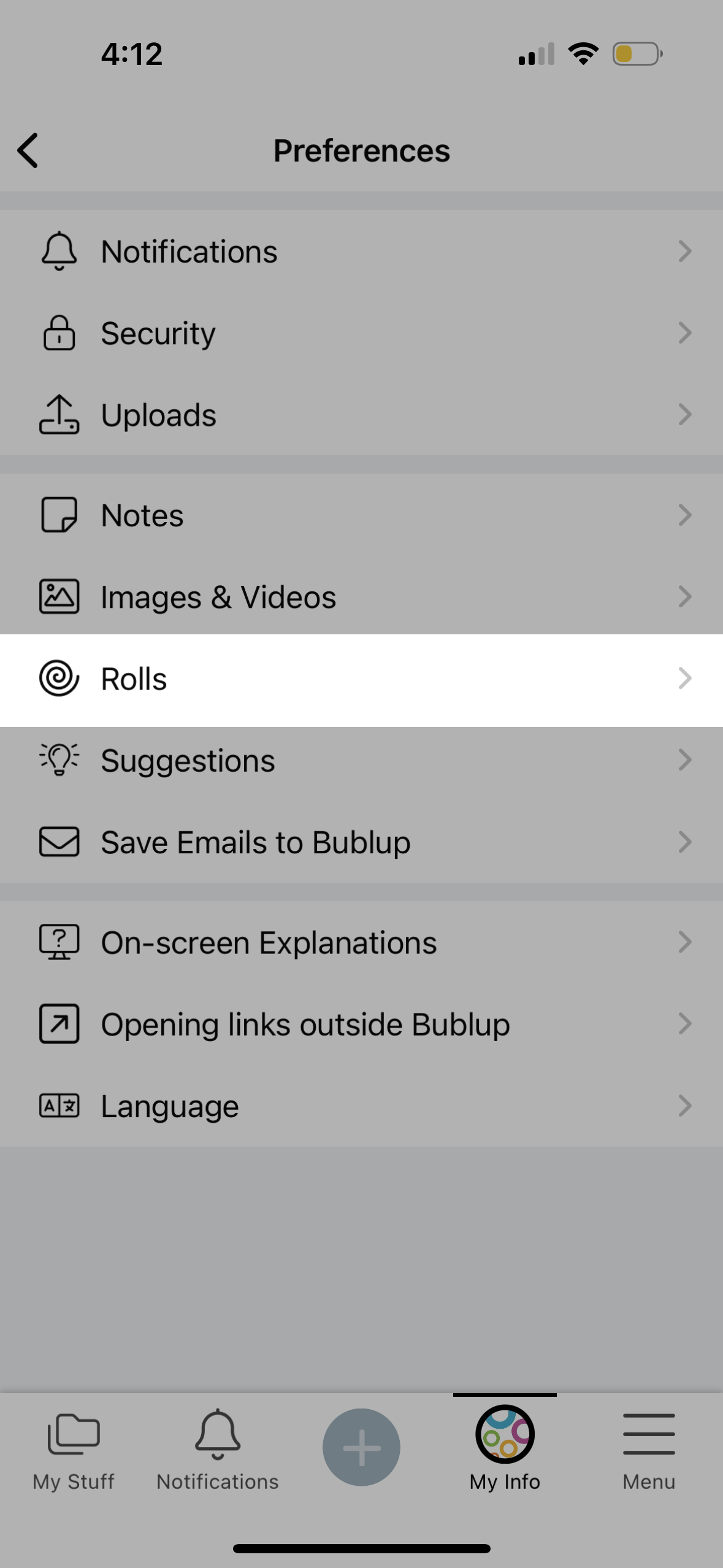The image size is (723, 1568).
Task: Go back from Preferences
Action: 28,150
